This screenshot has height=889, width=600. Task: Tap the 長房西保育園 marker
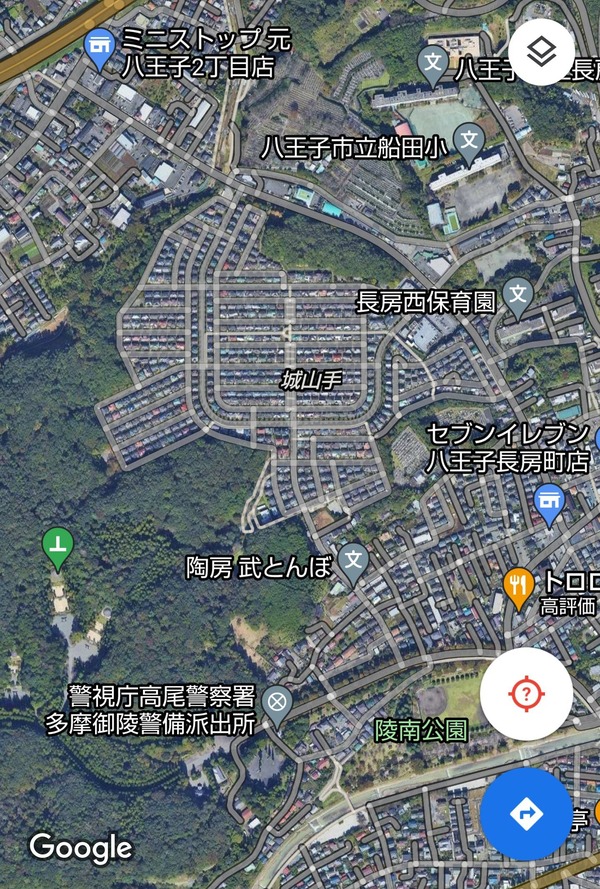517,293
